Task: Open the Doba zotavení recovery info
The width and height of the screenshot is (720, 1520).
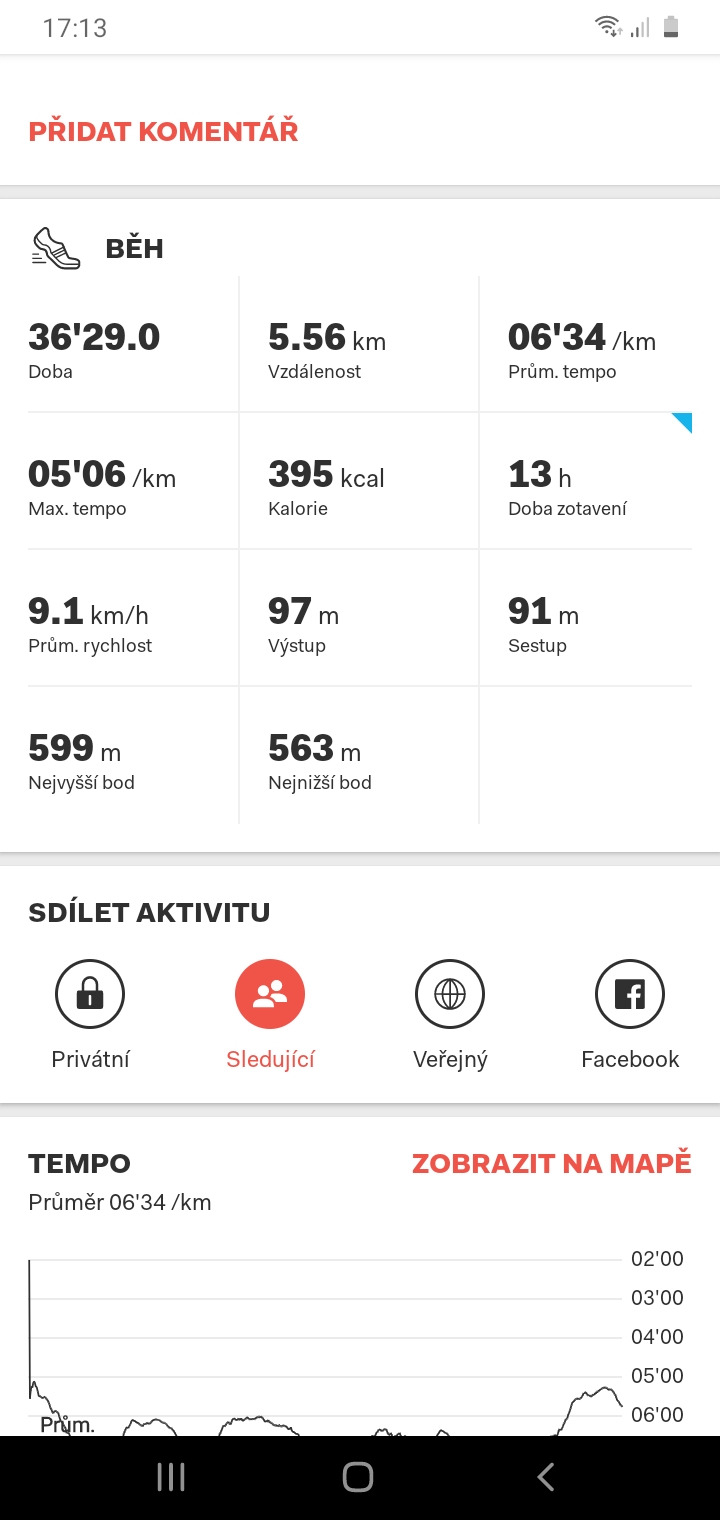Action: click(586, 481)
